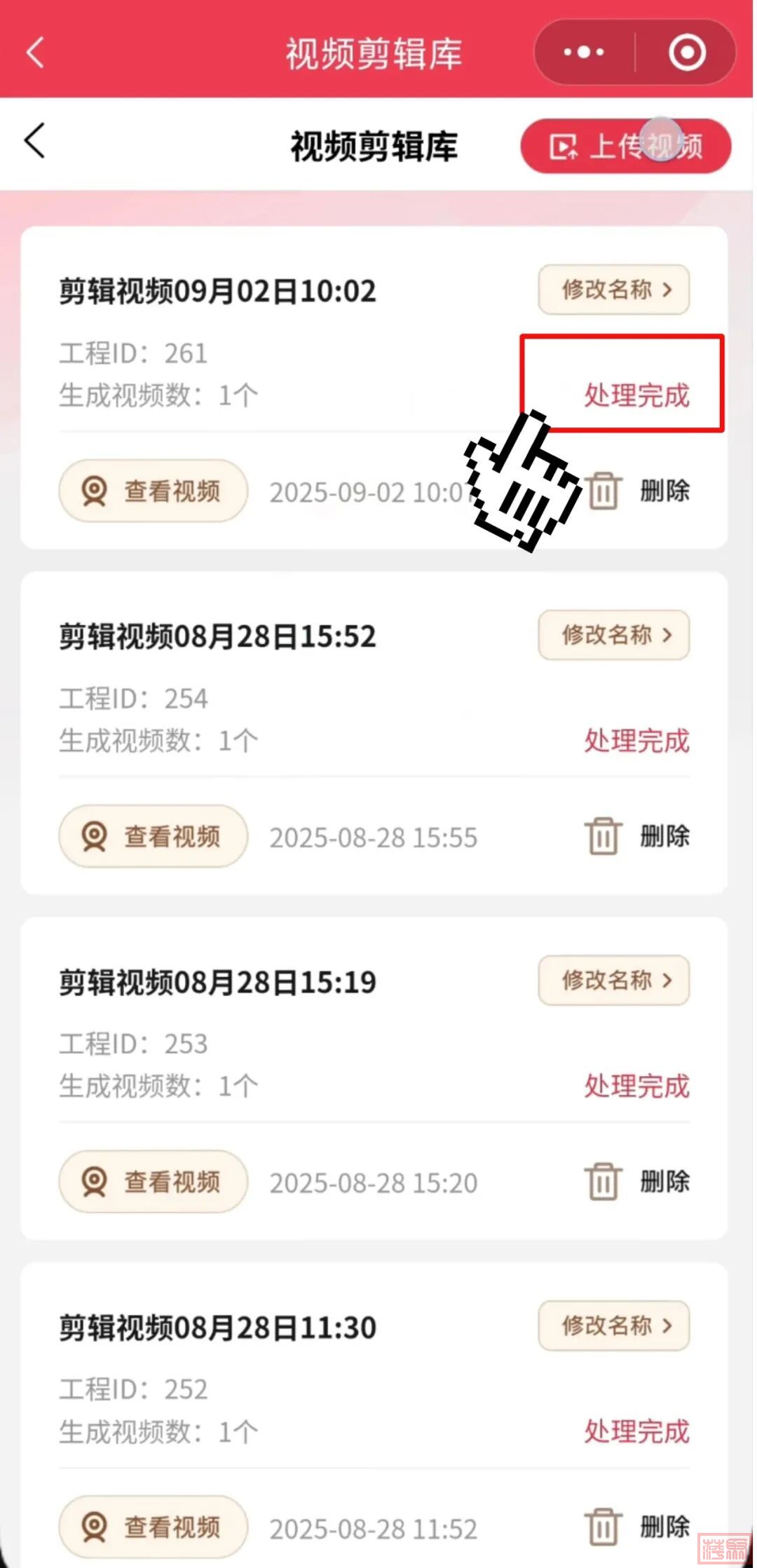Delete the project with ID 254

[x=636, y=836]
